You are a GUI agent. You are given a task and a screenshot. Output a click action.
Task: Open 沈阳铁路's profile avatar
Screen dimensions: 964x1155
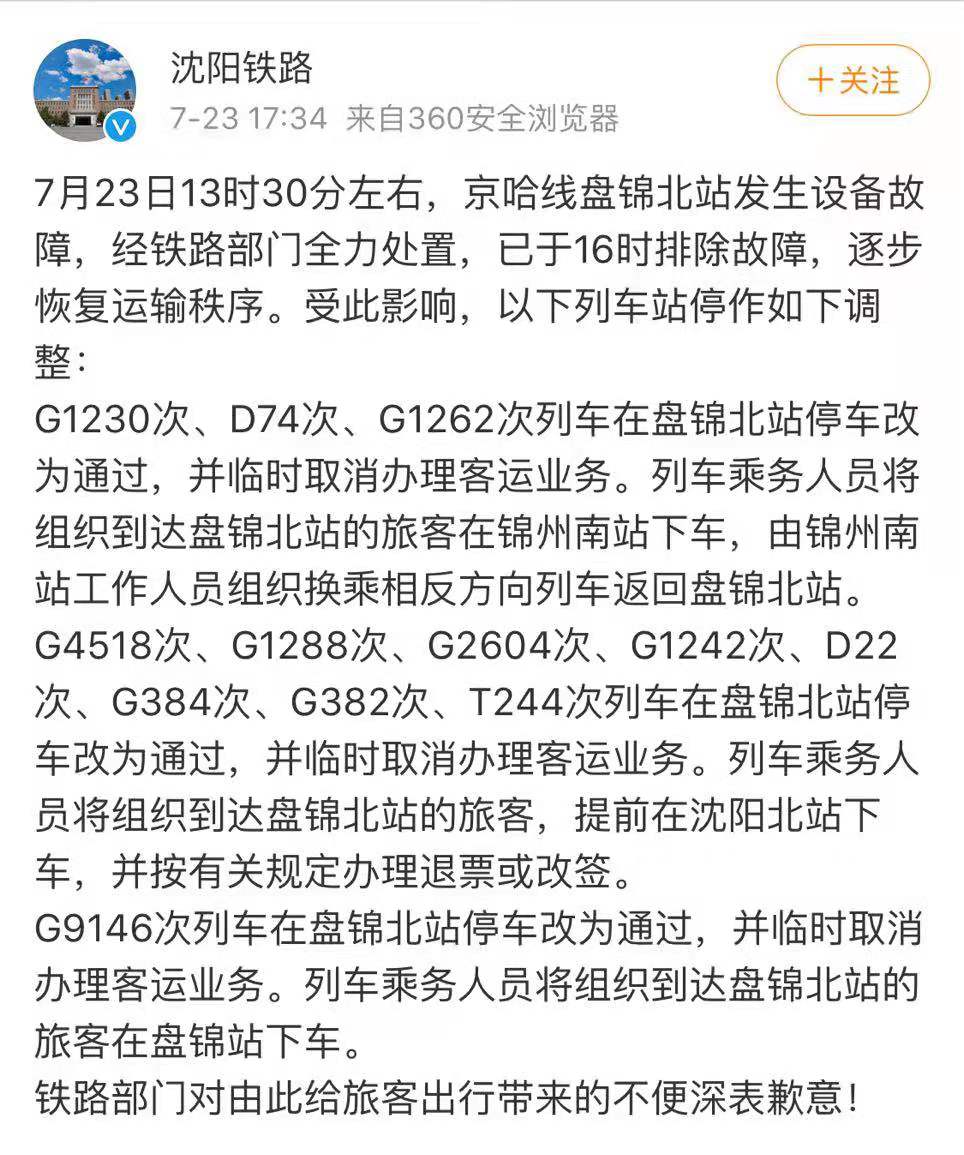click(x=83, y=89)
